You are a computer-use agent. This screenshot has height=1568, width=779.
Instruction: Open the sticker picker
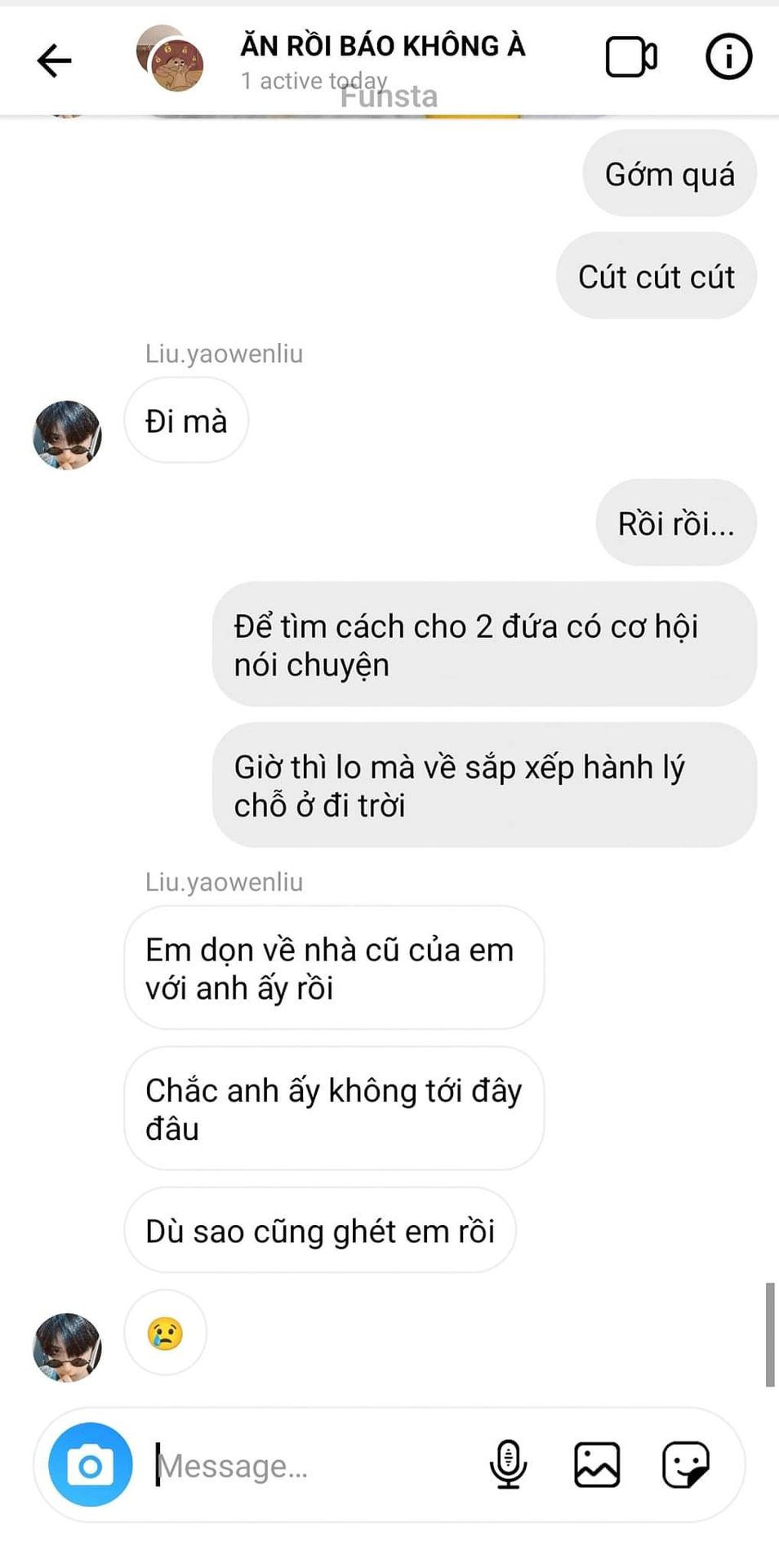click(x=685, y=1464)
